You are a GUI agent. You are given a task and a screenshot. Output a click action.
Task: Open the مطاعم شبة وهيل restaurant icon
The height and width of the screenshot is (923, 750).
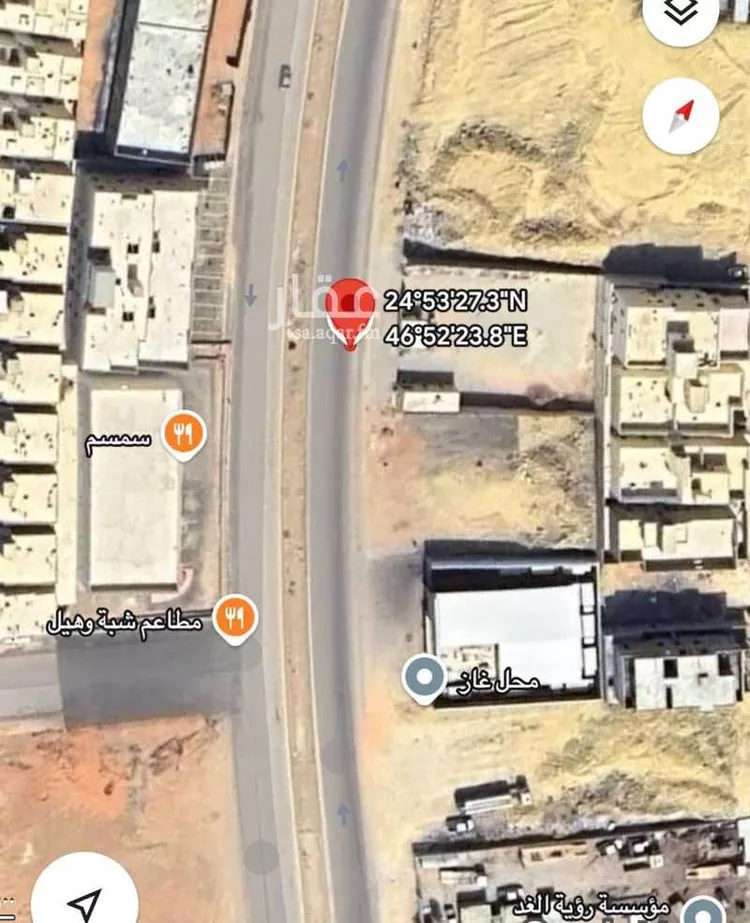coord(238,617)
